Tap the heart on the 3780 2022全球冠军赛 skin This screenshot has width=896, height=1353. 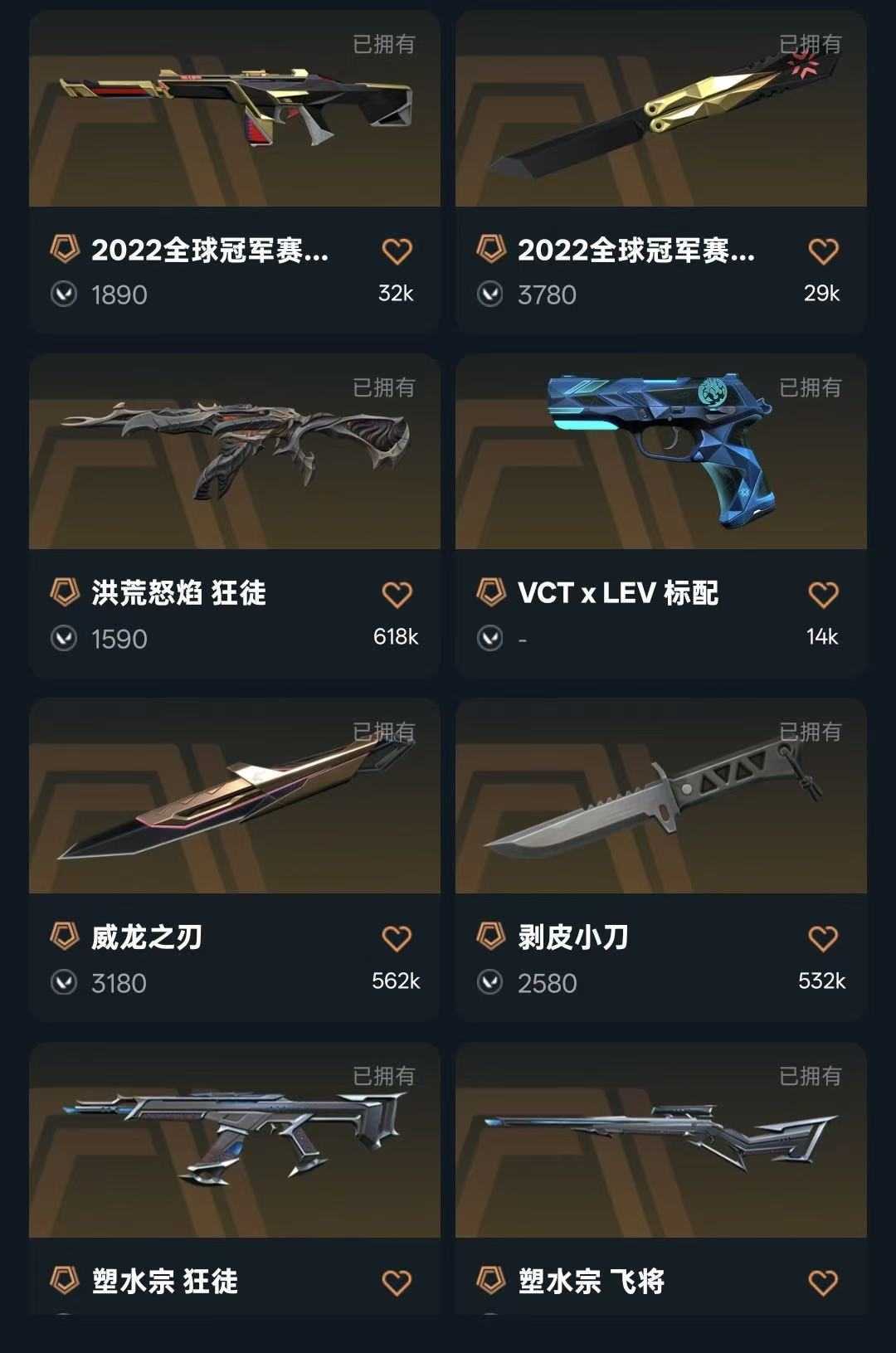[823, 251]
